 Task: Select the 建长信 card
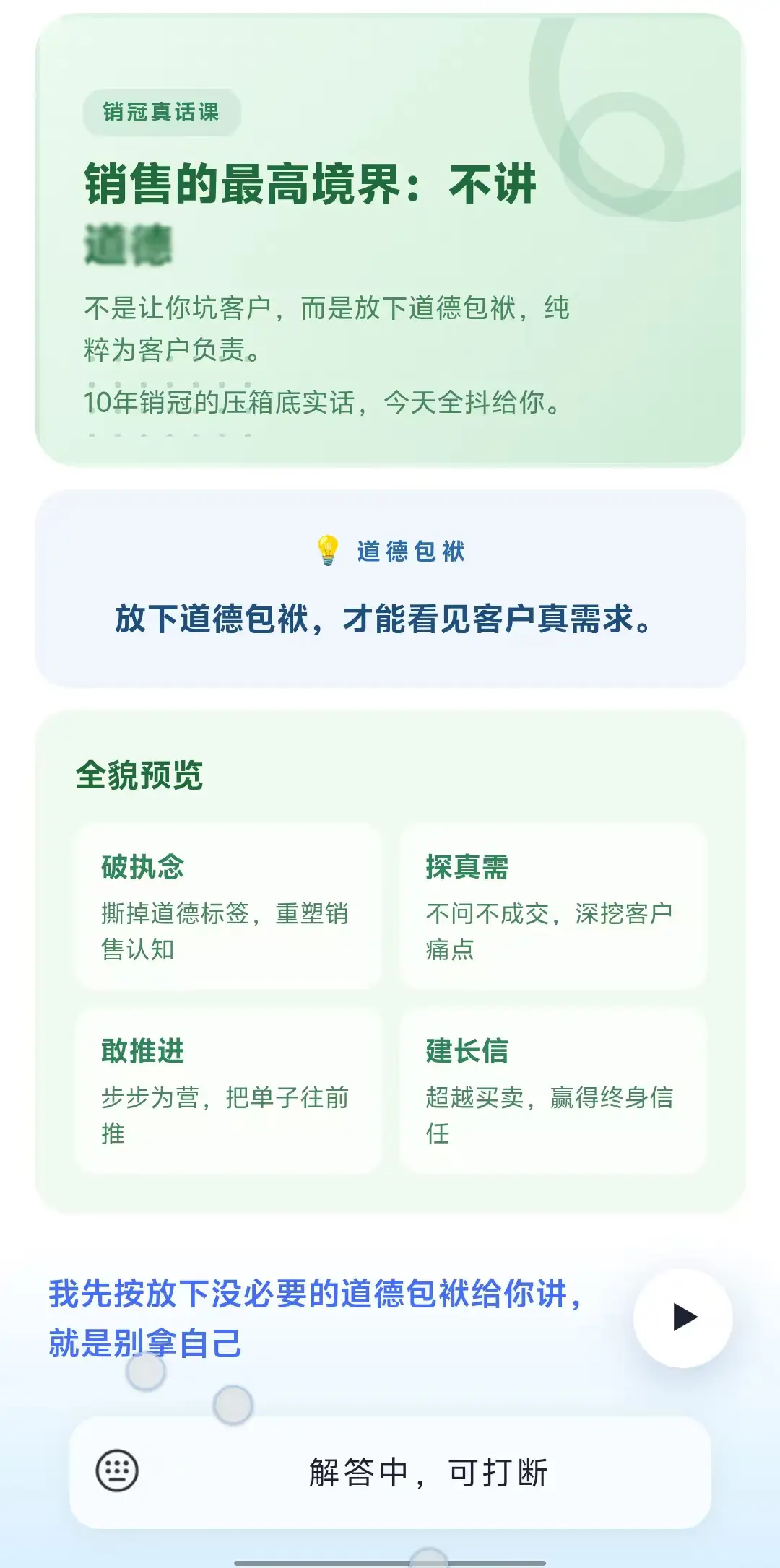point(552,1091)
